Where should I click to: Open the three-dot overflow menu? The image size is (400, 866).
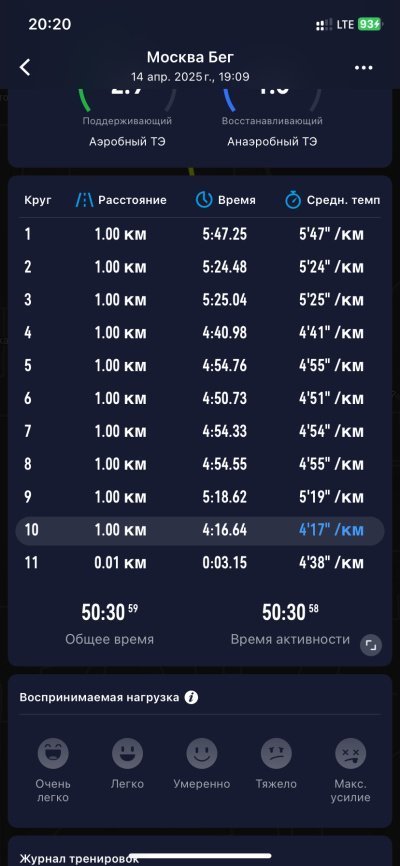[364, 67]
